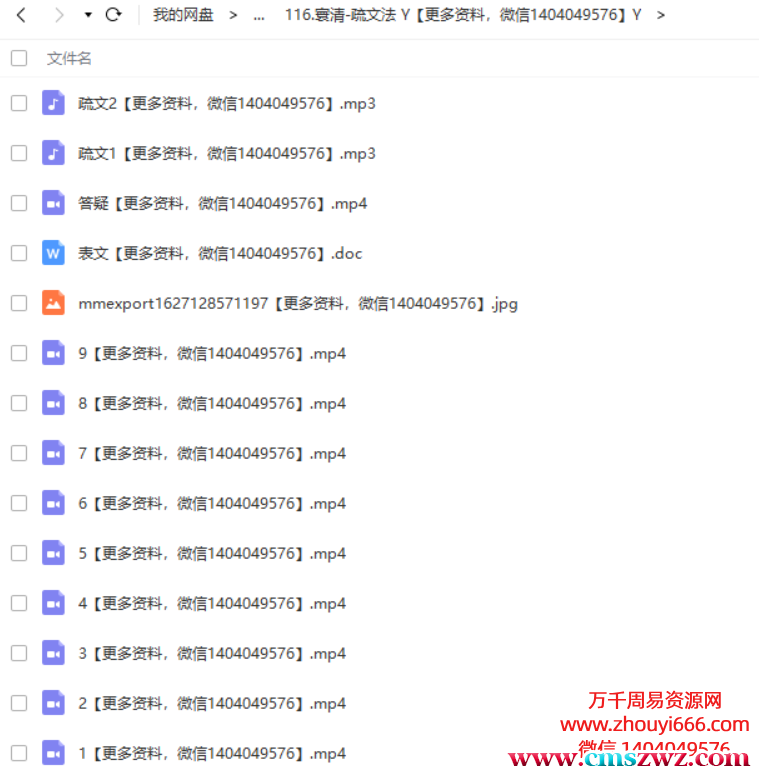Image resolution: width=759 pixels, height=776 pixels.
Task: Check the box for video 4
Action: (19, 603)
